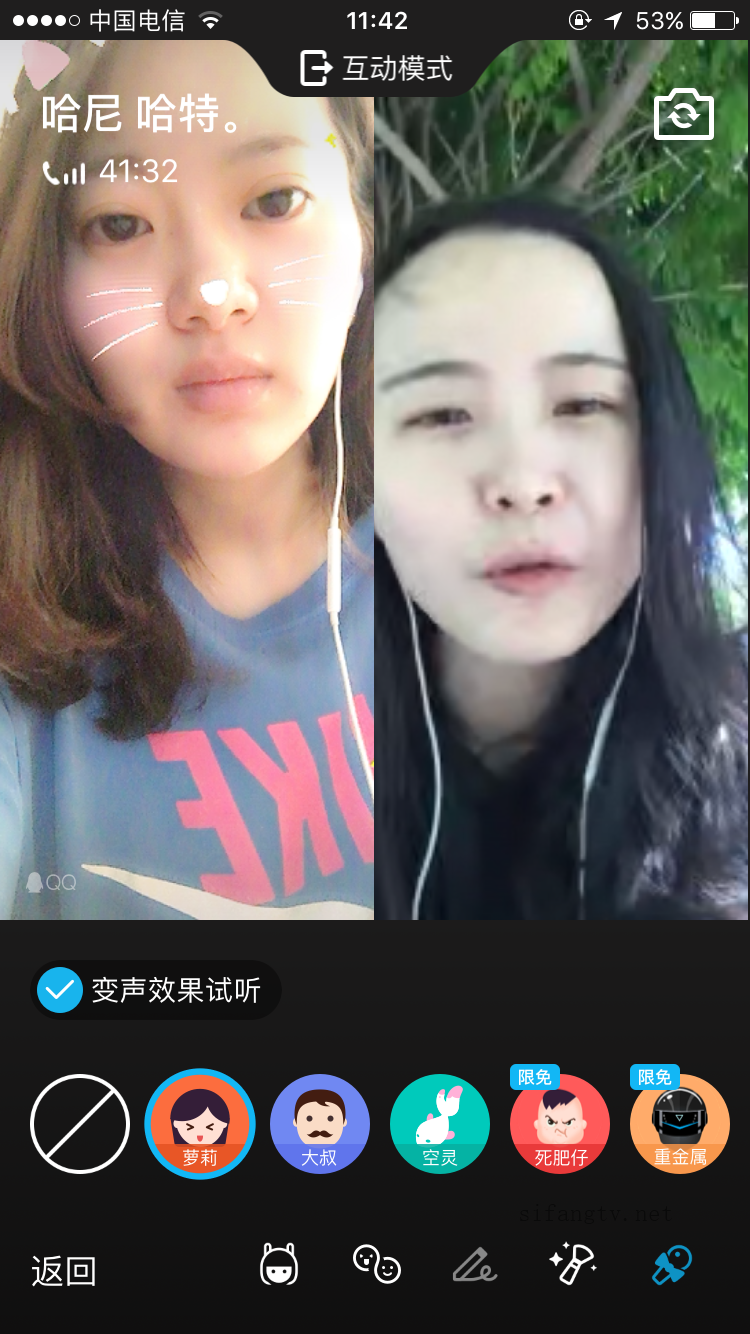Image resolution: width=750 pixels, height=1334 pixels.
Task: Open the doodle pencil tool
Action: 474,1265
